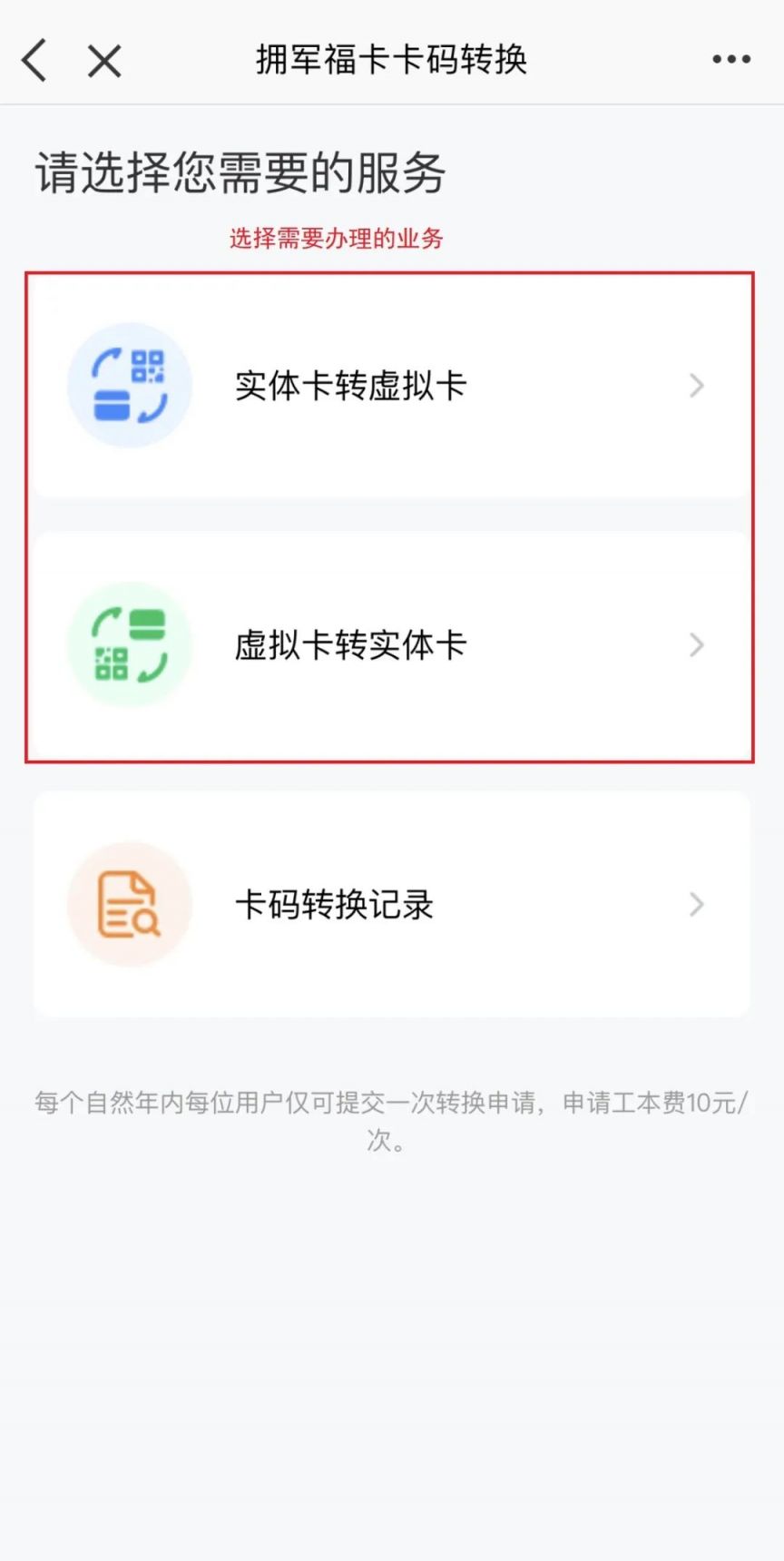Select 实体卡转虚拟卡 service

pos(391,386)
